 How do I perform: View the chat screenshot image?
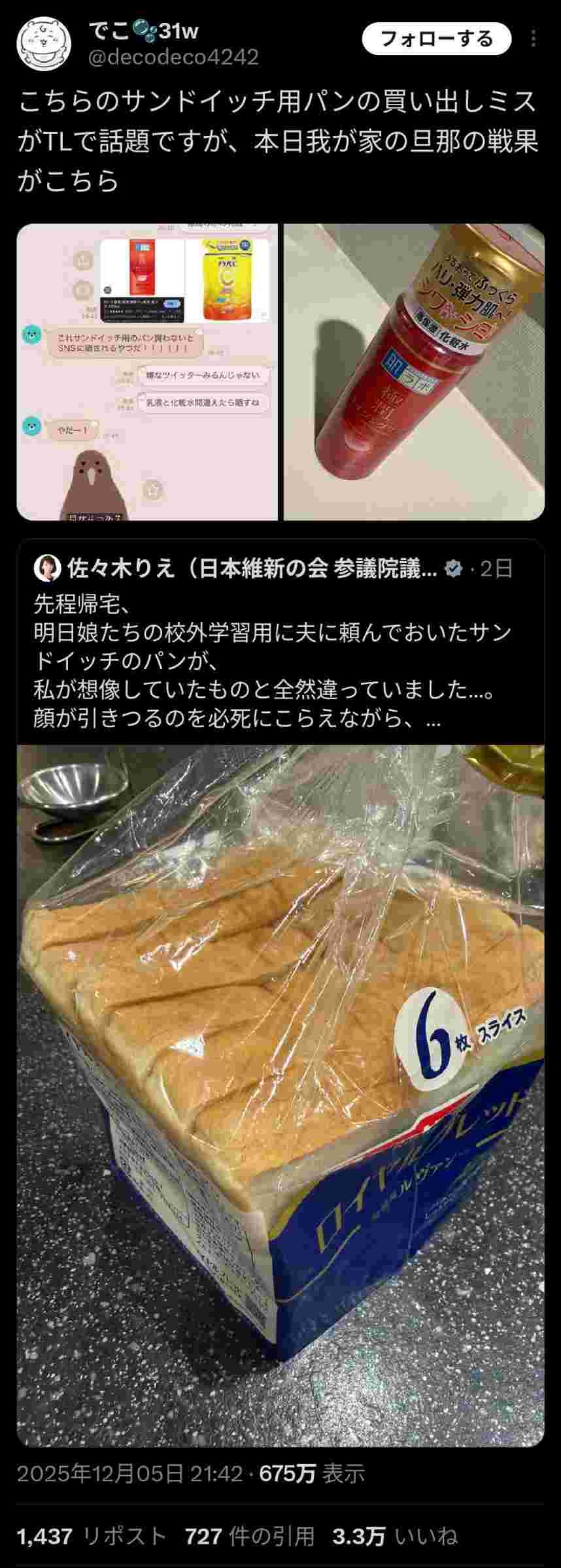point(147,372)
